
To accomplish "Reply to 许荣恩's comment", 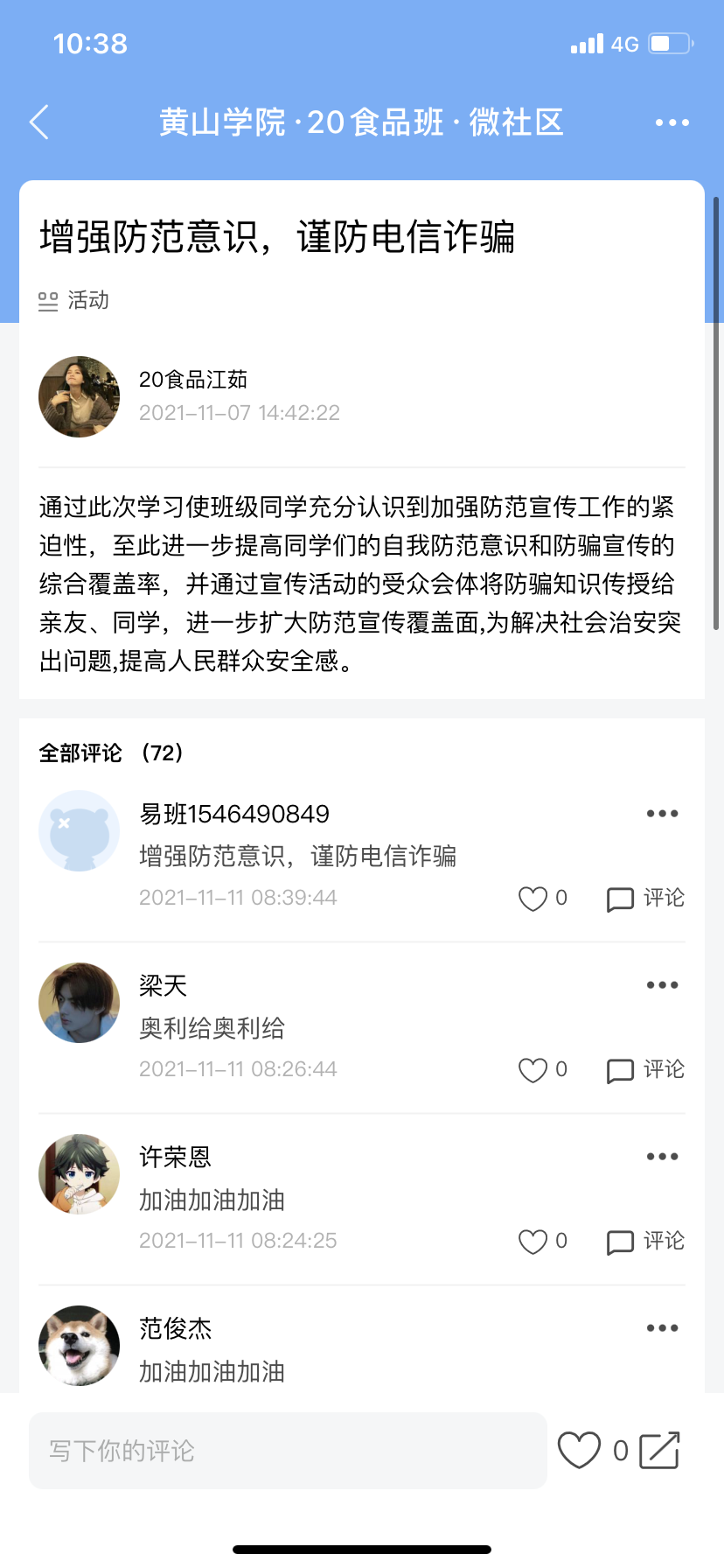I will [x=645, y=1242].
